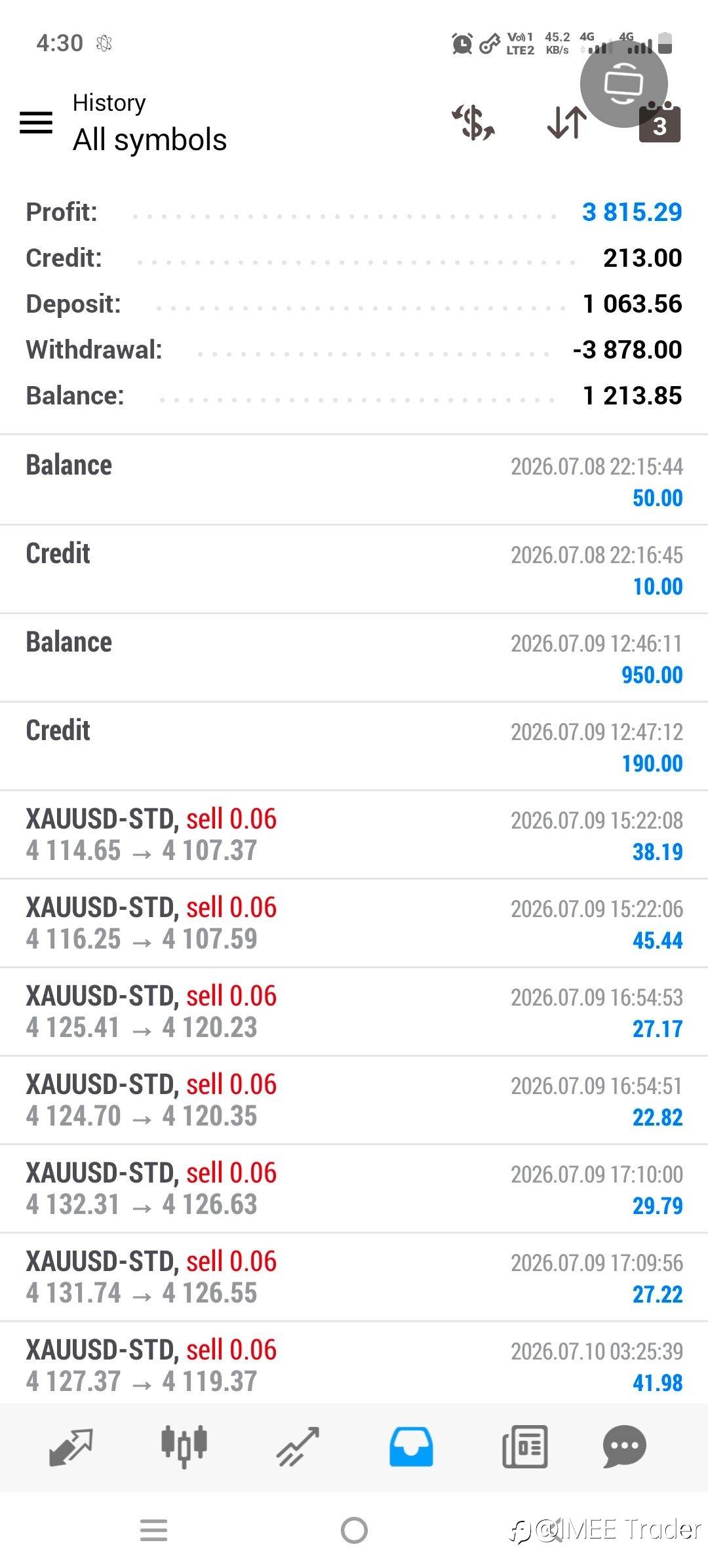708x1568 pixels.
Task: Open the sort order arrows
Action: pos(566,123)
